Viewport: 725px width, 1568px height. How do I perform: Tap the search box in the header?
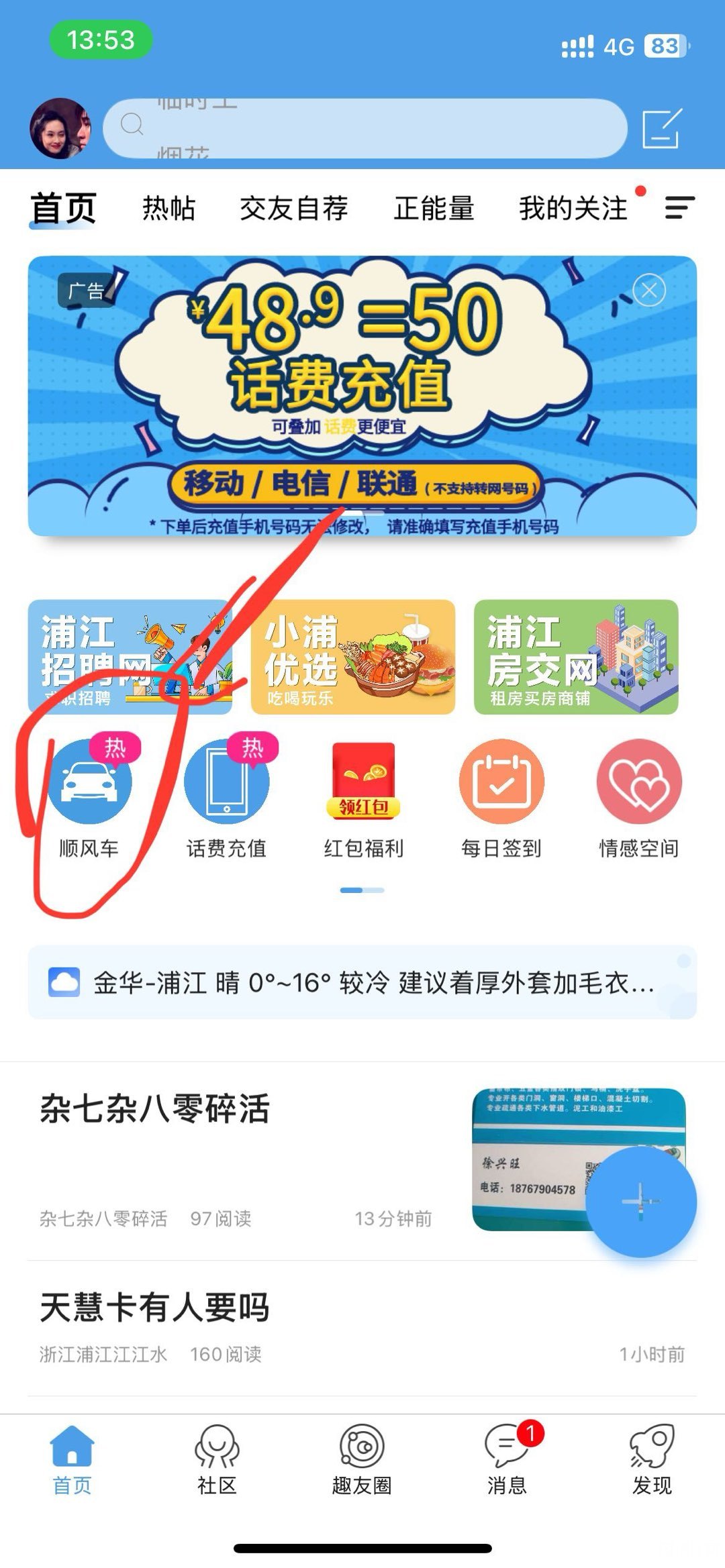[x=365, y=128]
